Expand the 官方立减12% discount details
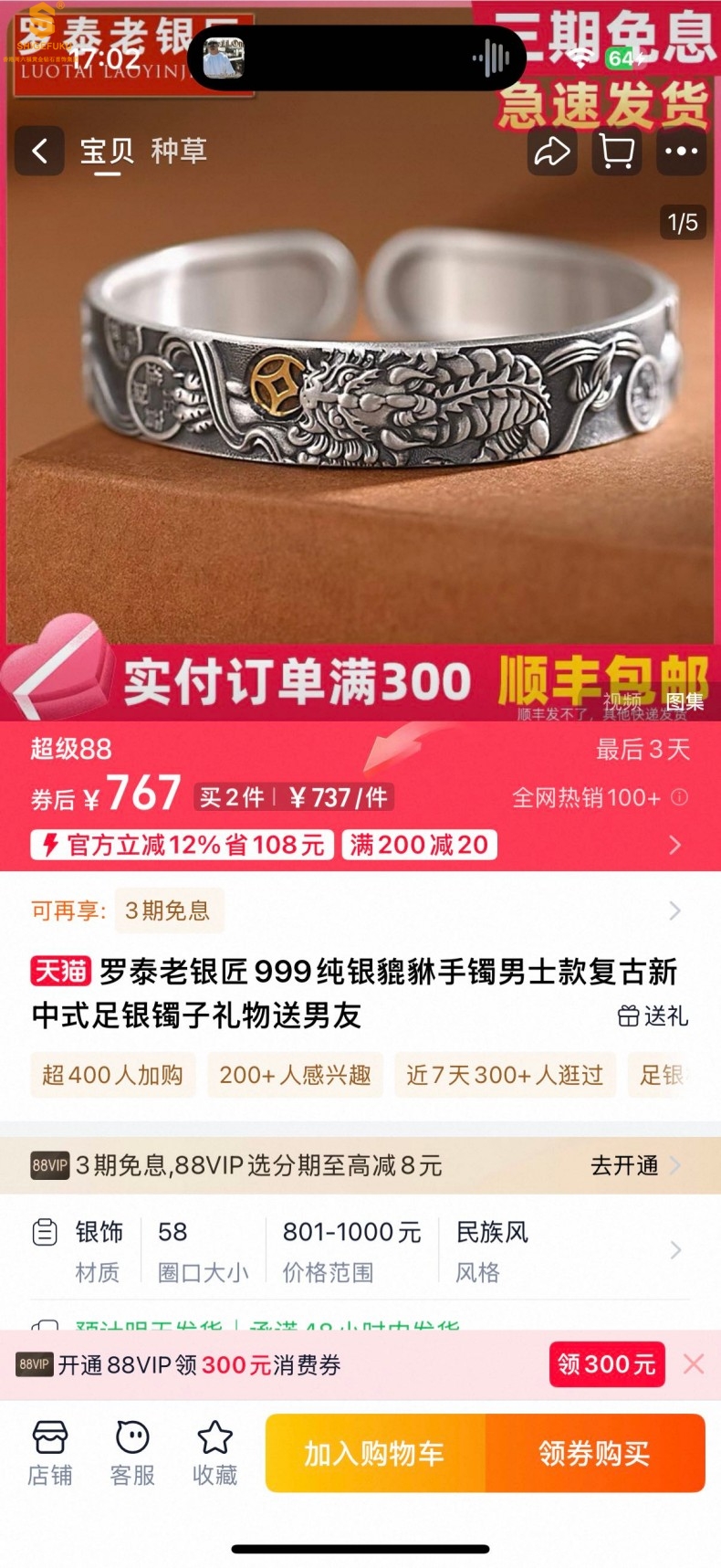Viewport: 721px width, 1568px height. (674, 845)
